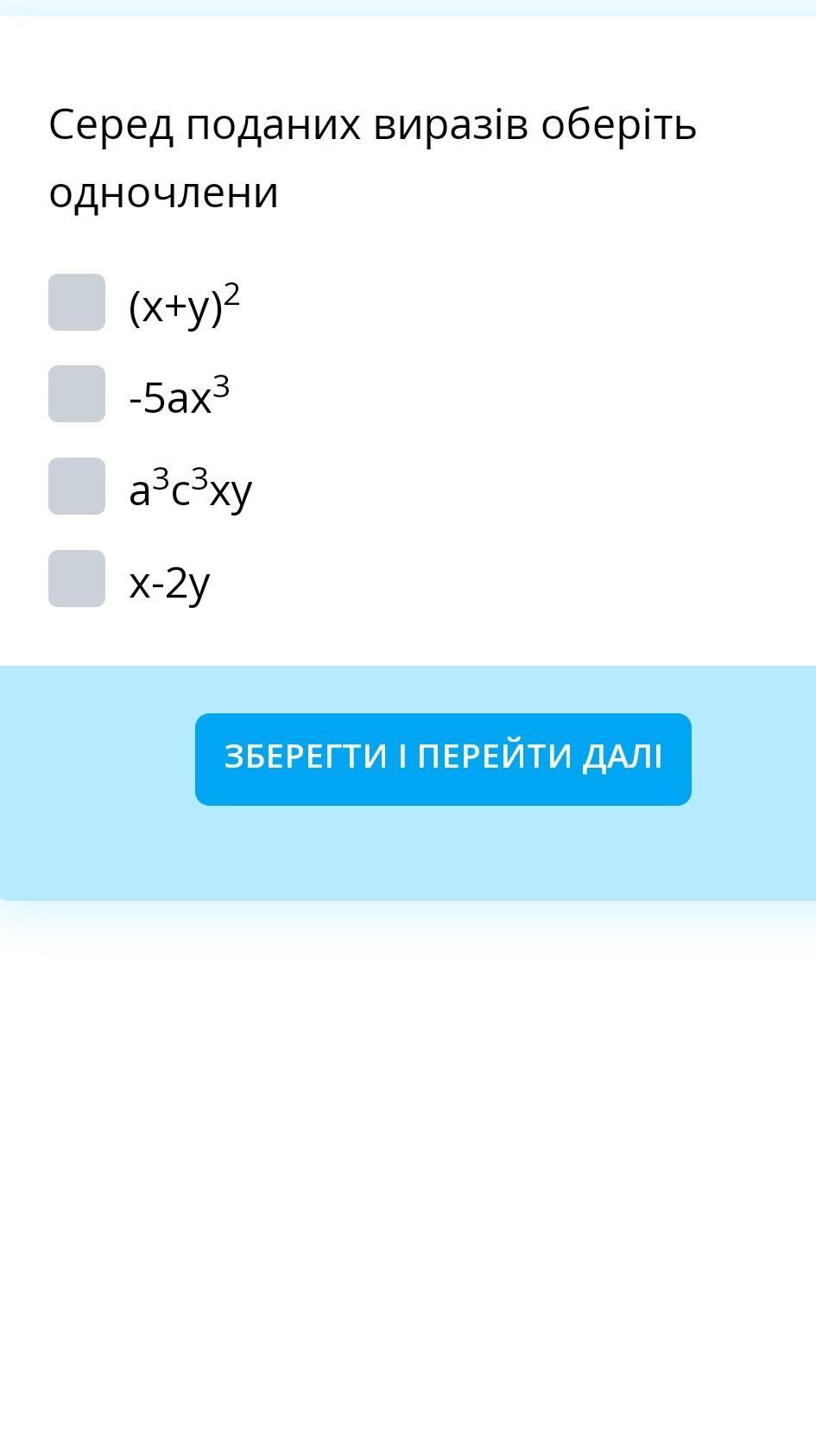Tap ЗБЕРЕГТИ І ПЕРЕЙТИ ДАЛІ button
The image size is (816, 1456).
click(x=443, y=759)
